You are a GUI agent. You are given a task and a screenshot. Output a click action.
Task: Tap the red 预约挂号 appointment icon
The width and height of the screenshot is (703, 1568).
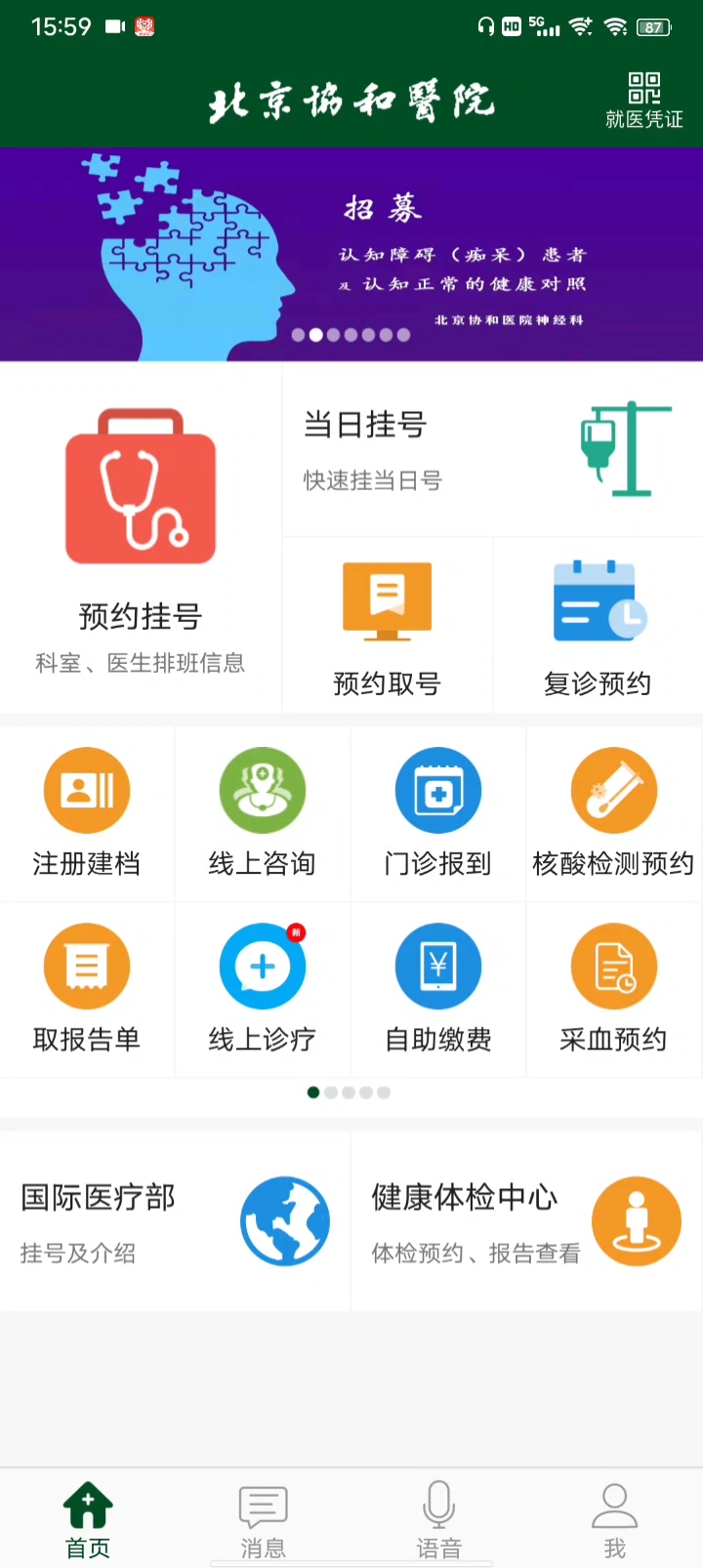pyautogui.click(x=140, y=485)
